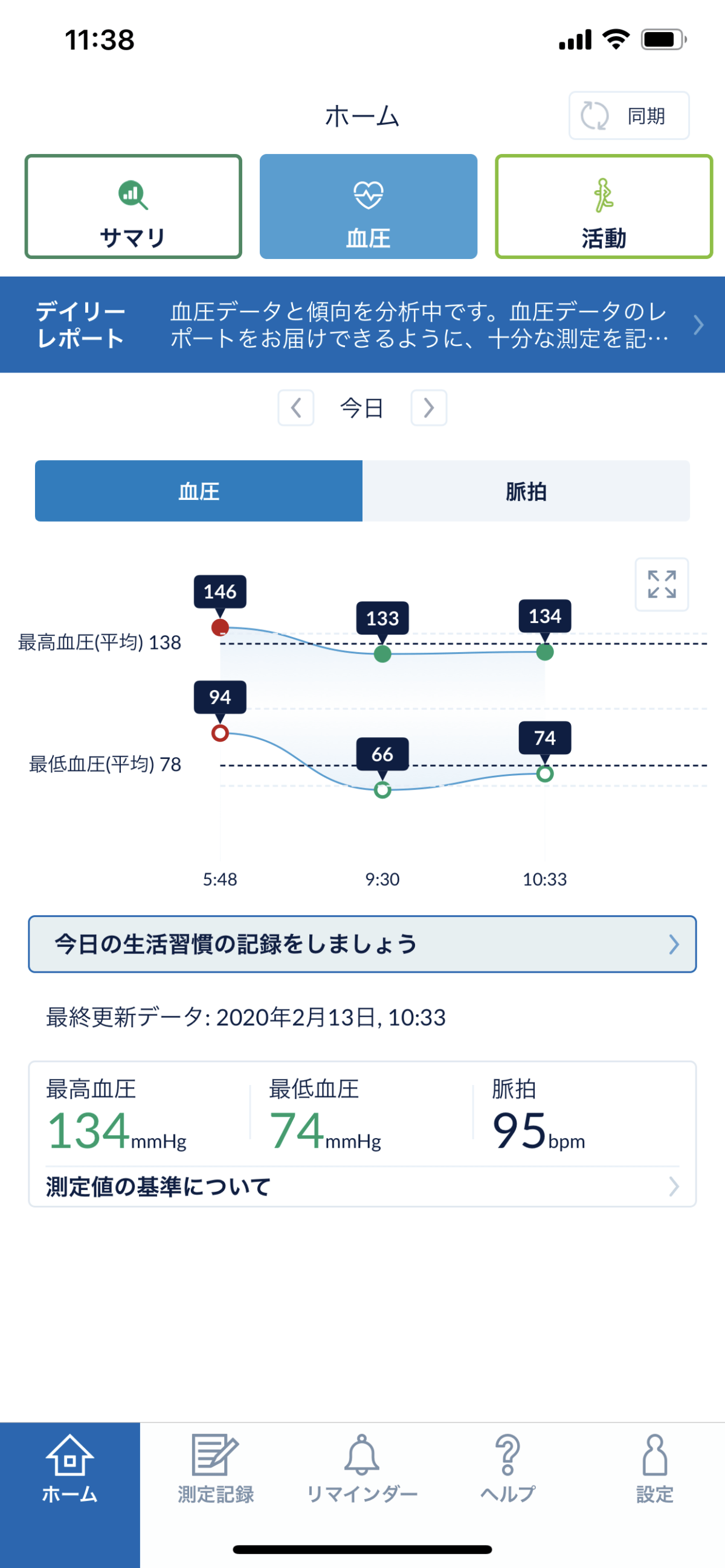Viewport: 725px width, 1568px height.
Task: Open the サマリ summary section
Action: 134,207
